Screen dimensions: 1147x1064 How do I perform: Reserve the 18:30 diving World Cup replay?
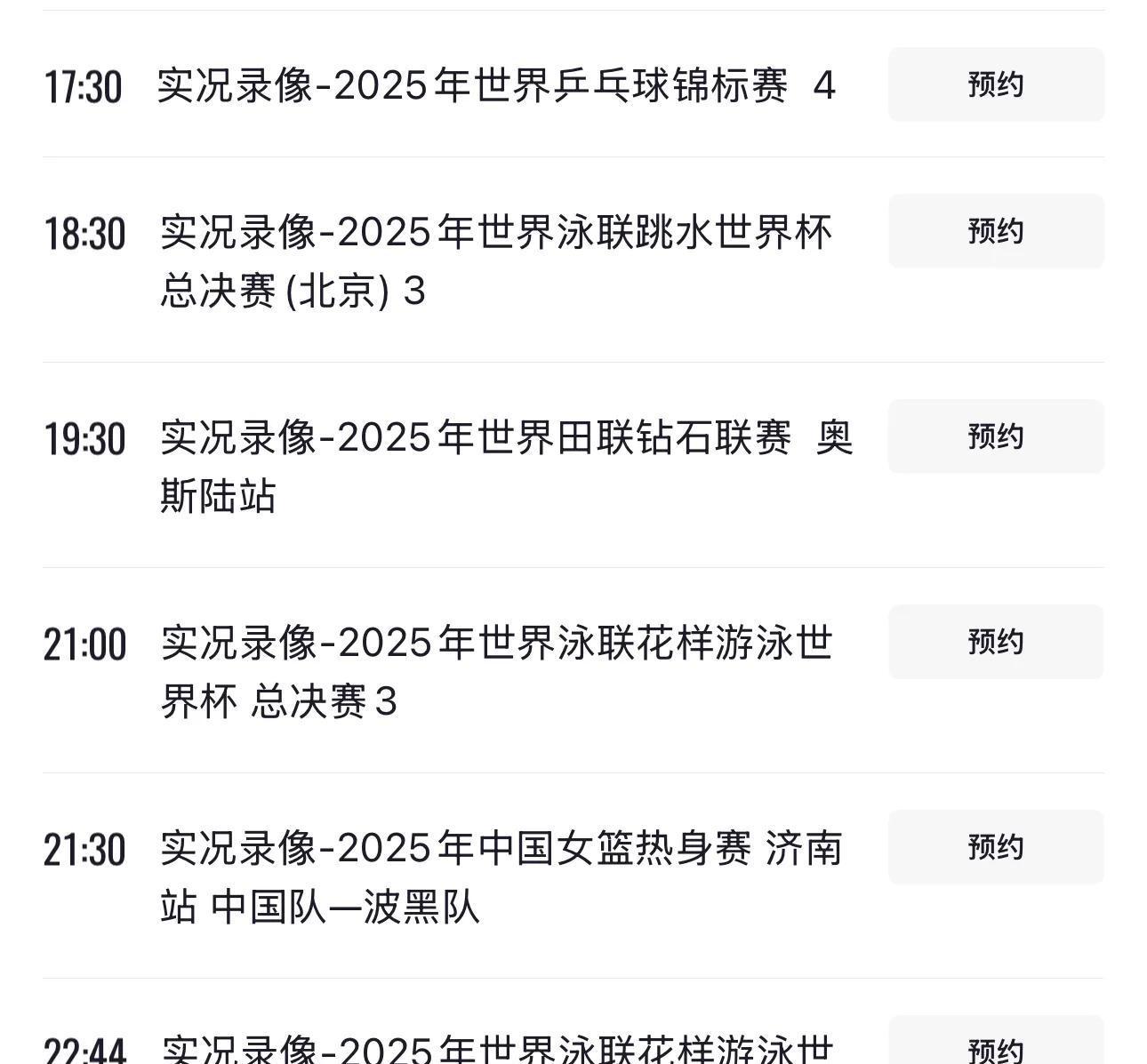(x=996, y=231)
